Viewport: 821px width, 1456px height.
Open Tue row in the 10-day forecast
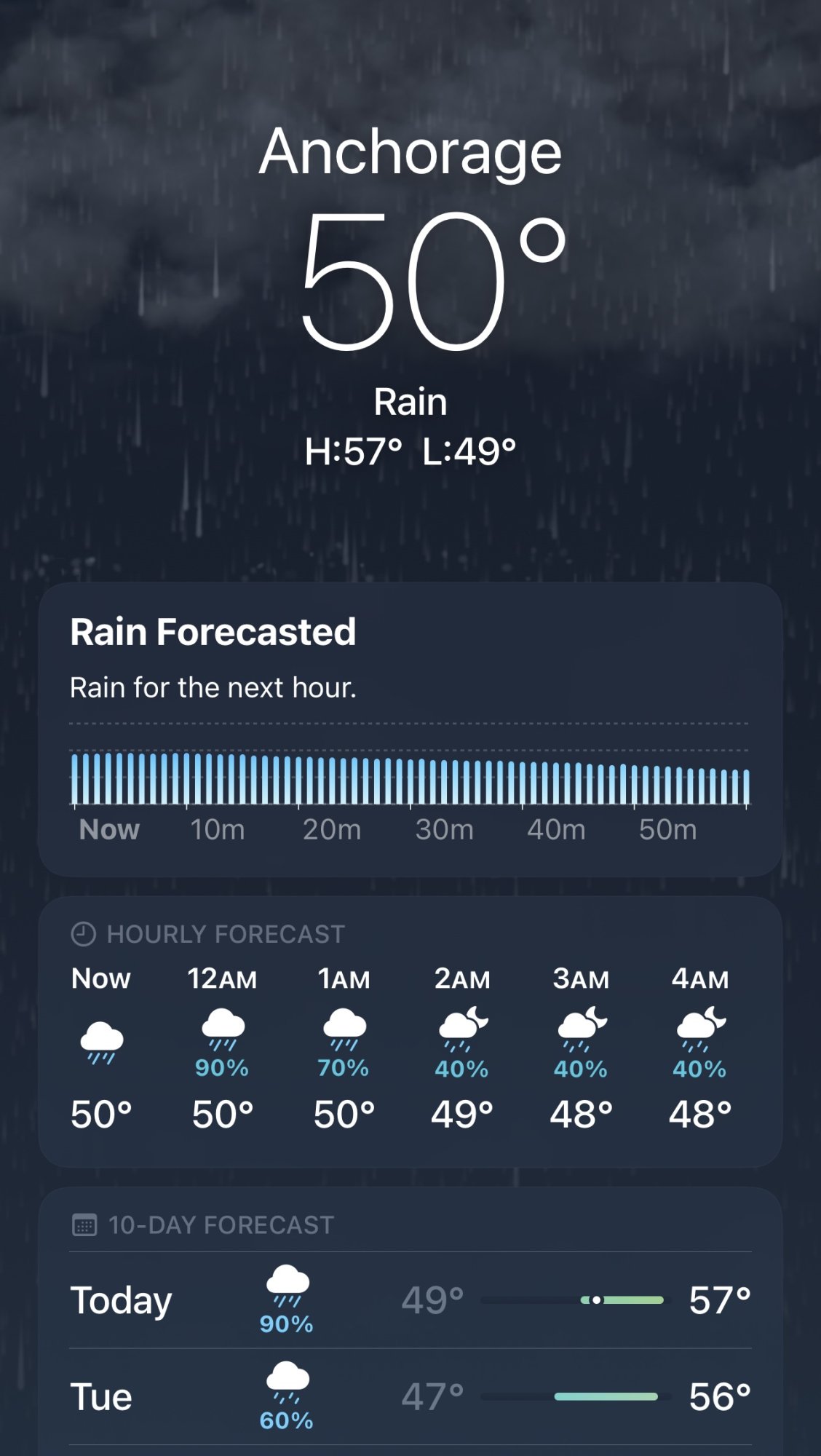coord(410,1397)
